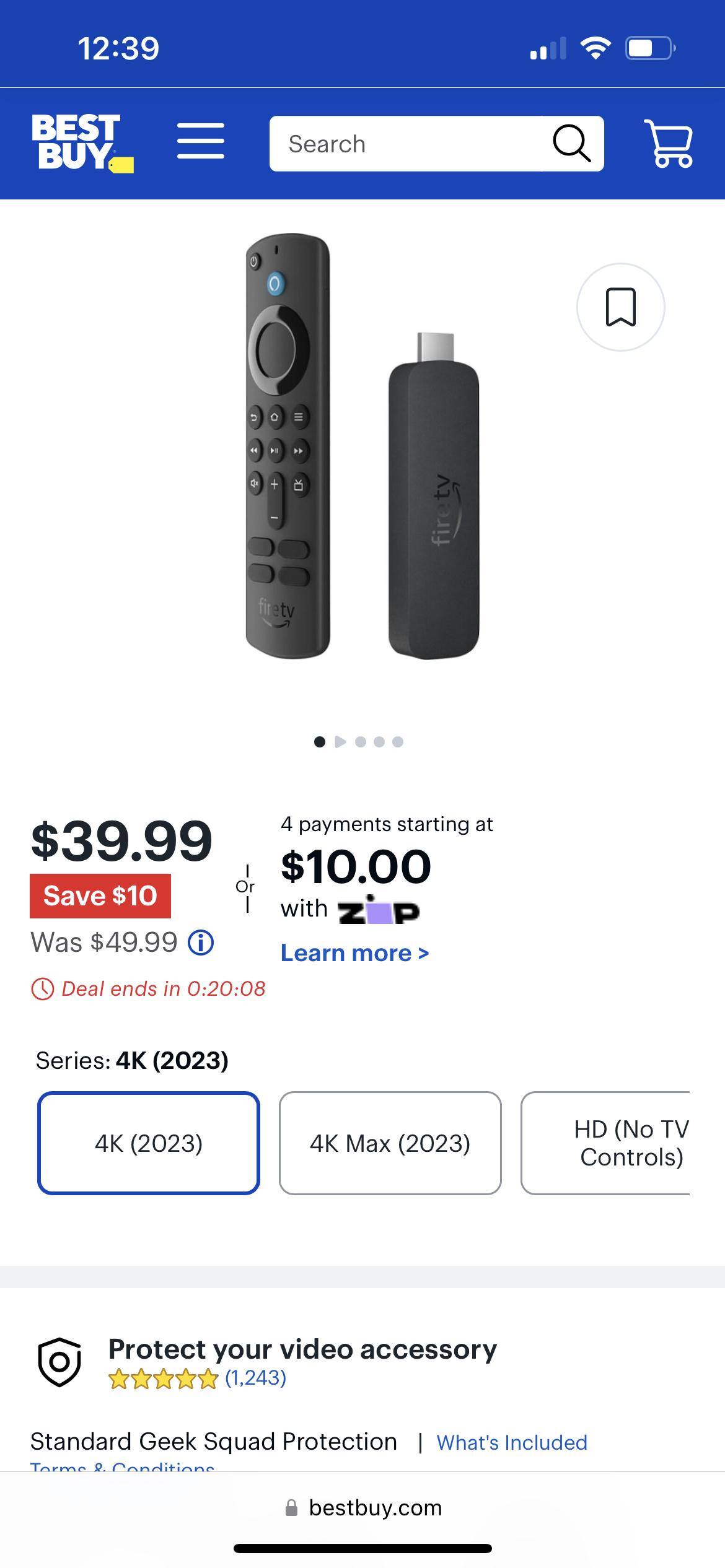This screenshot has height=1568, width=725.
Task: Advance carousel via the last pagination dot
Action: tap(398, 741)
